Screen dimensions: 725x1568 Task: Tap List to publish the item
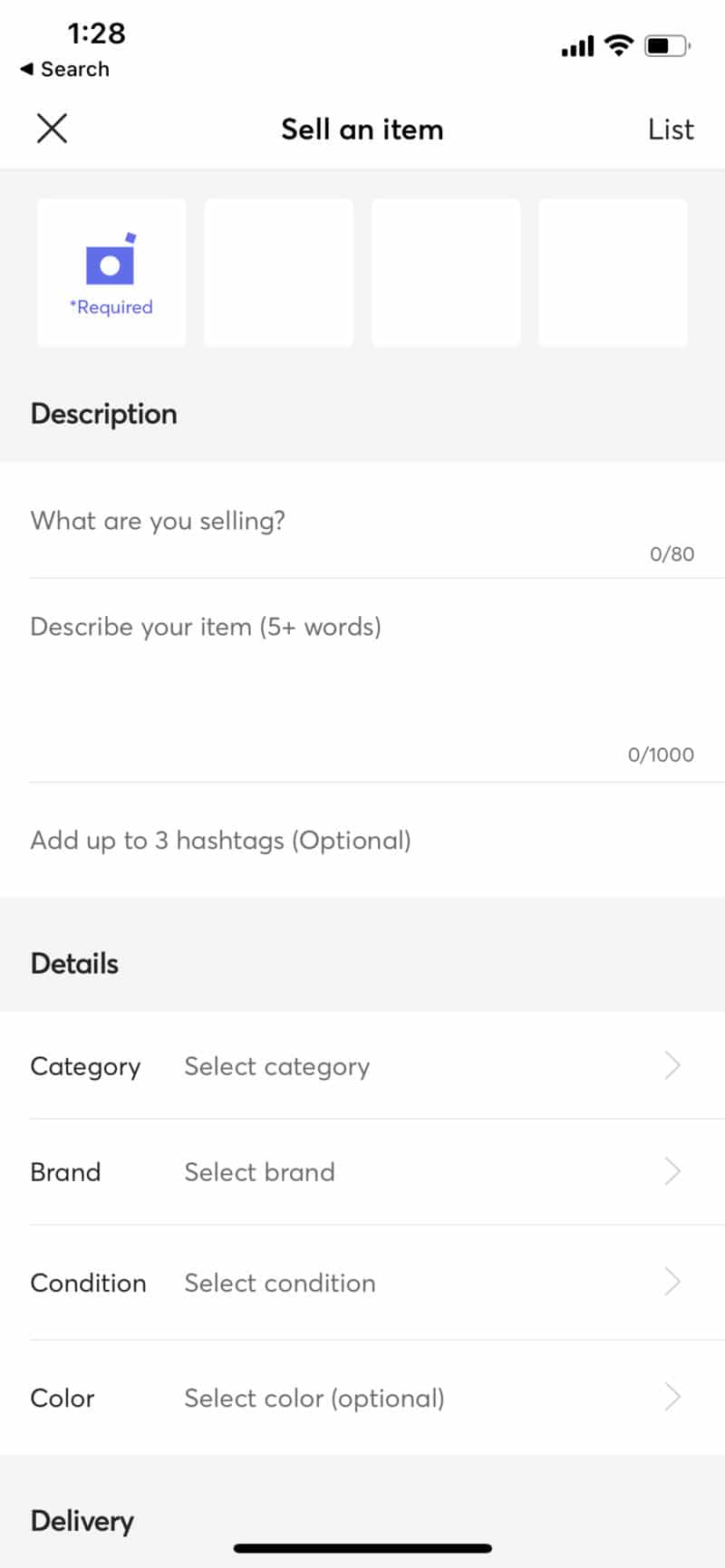tap(671, 130)
